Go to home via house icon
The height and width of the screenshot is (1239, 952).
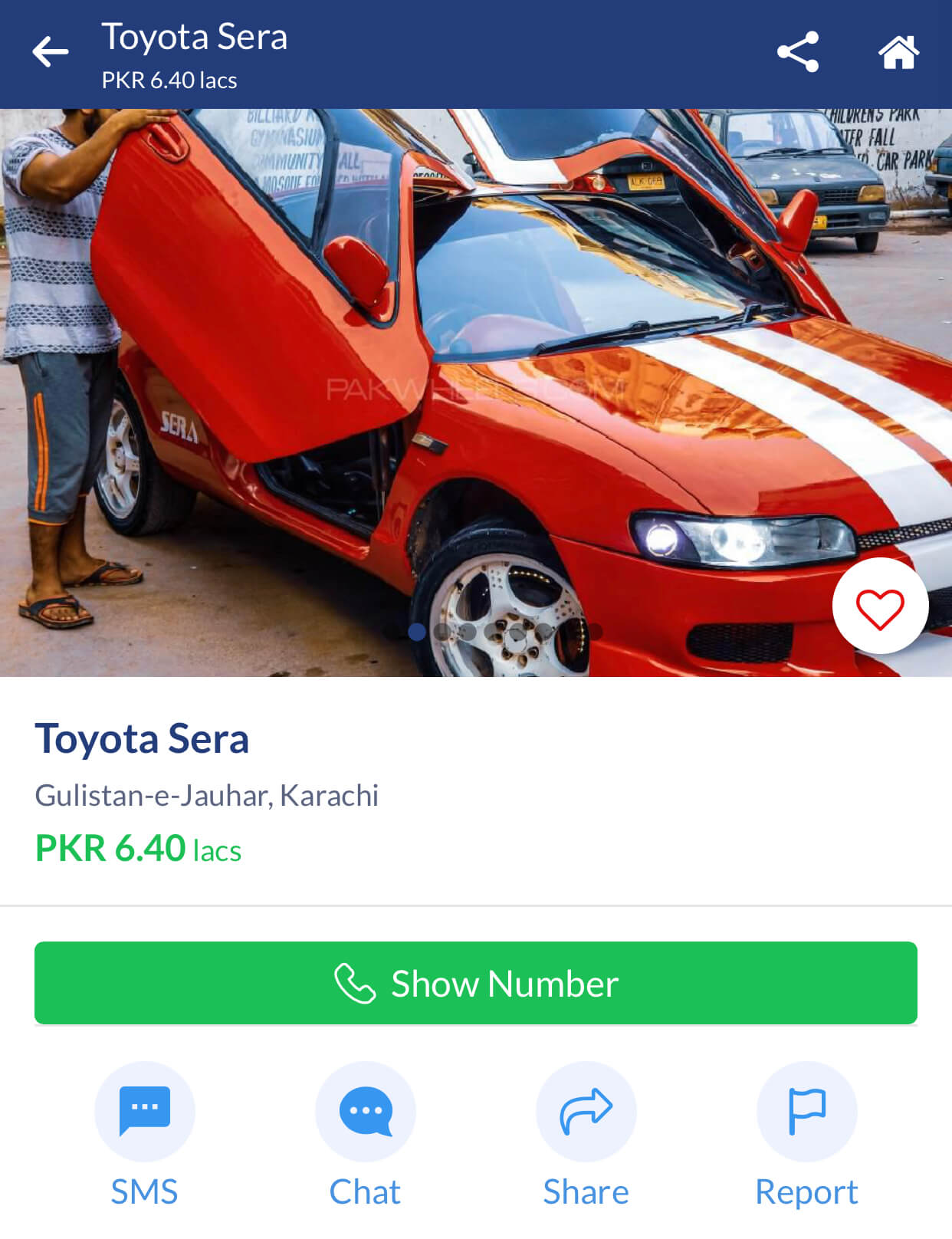click(x=898, y=52)
